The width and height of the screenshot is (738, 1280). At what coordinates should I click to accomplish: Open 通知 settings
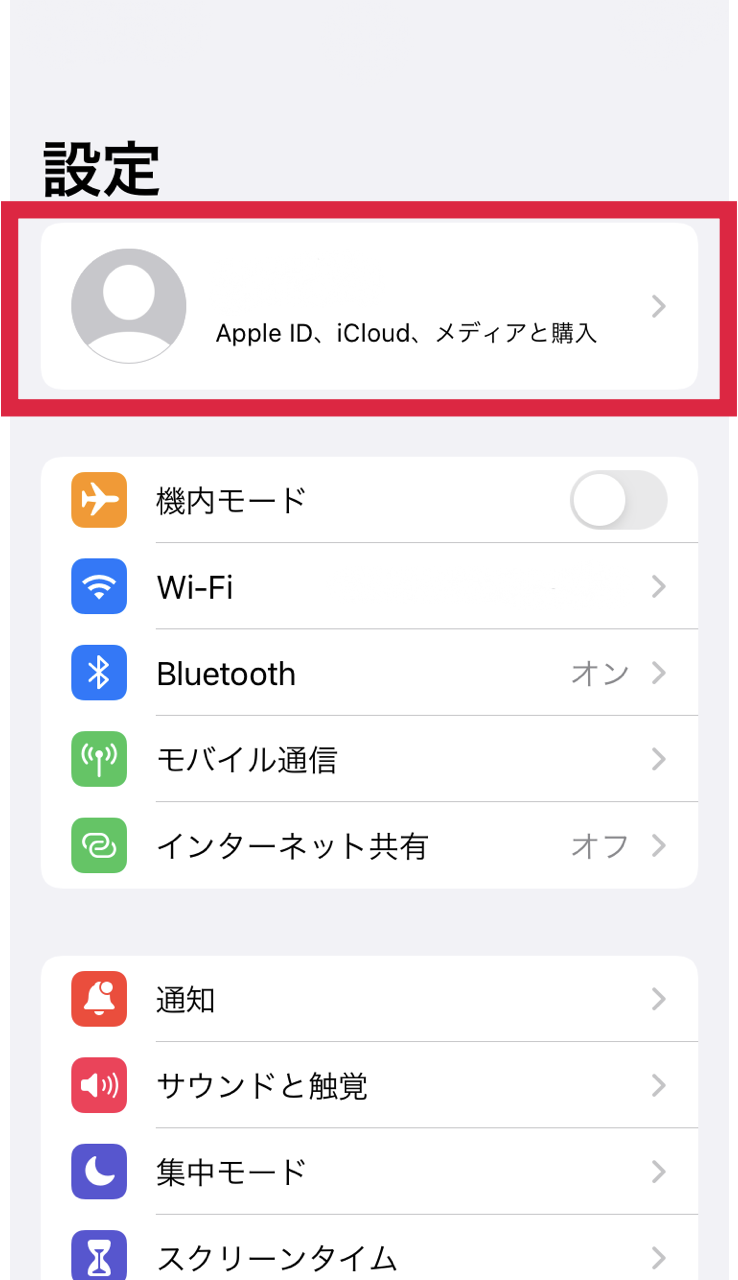(369, 999)
